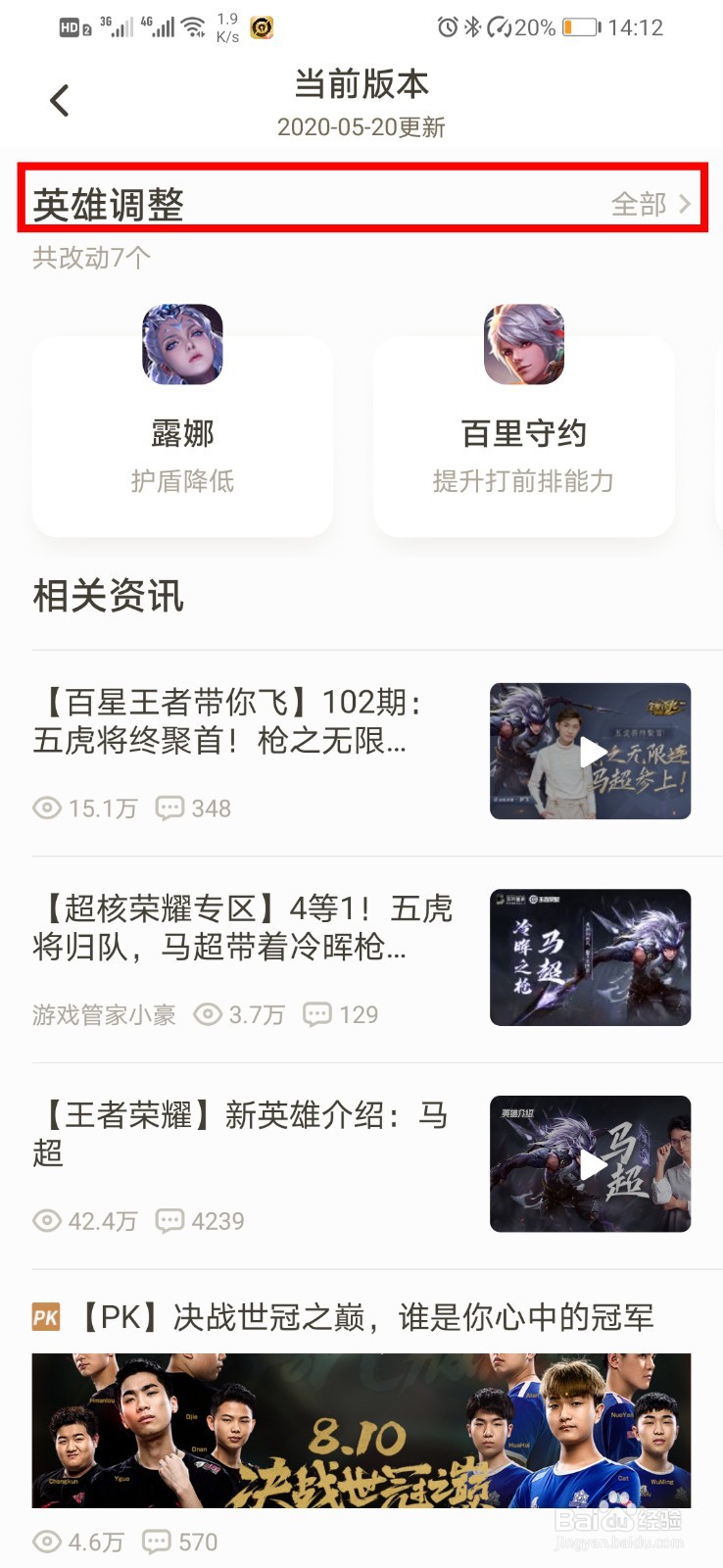Screen dimensions: 723x1568
Task: Tap the 露娜 hero avatar icon
Action: (x=180, y=346)
